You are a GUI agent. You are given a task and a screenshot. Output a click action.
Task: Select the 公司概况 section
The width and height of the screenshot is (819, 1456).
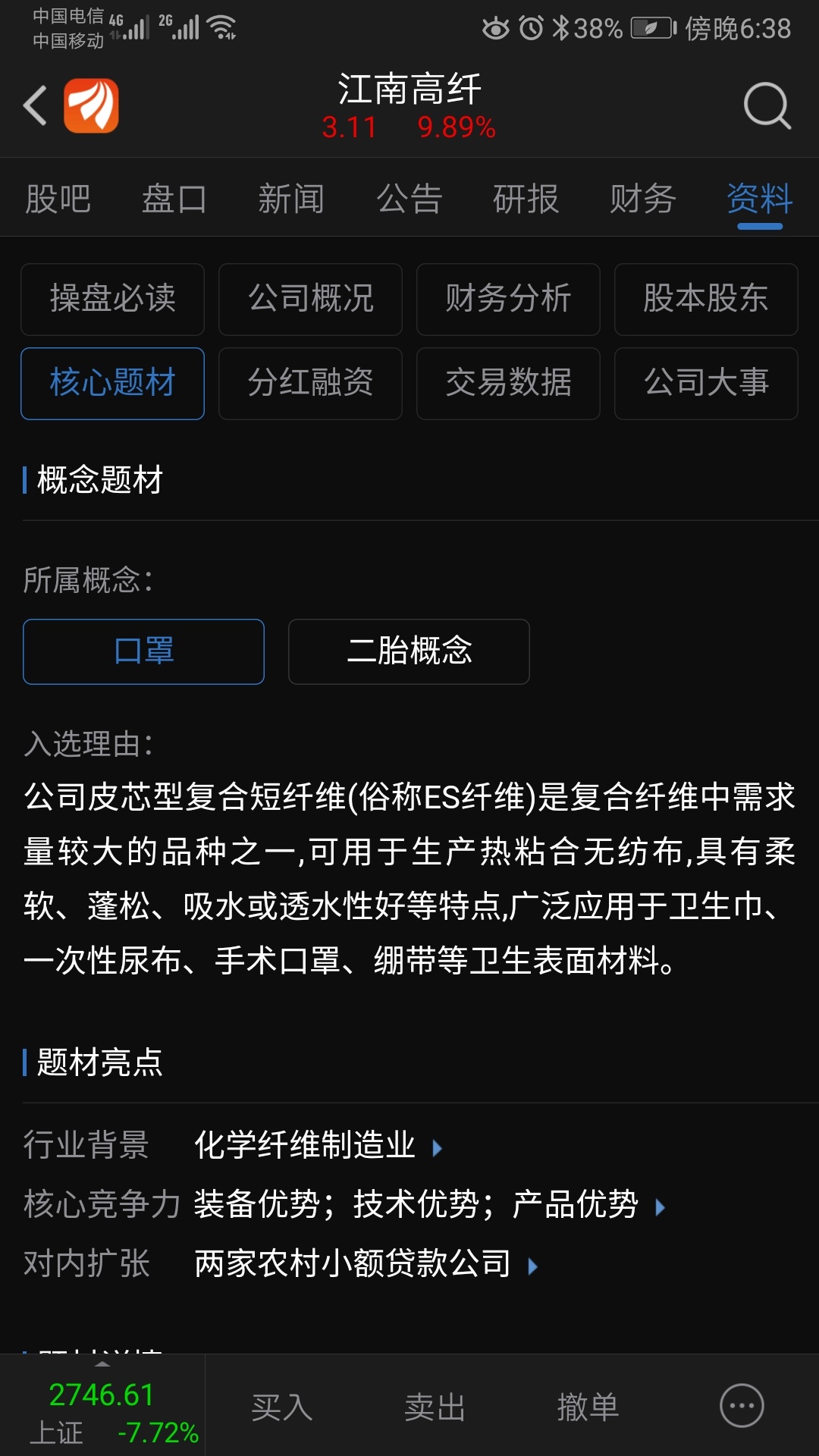click(x=310, y=299)
